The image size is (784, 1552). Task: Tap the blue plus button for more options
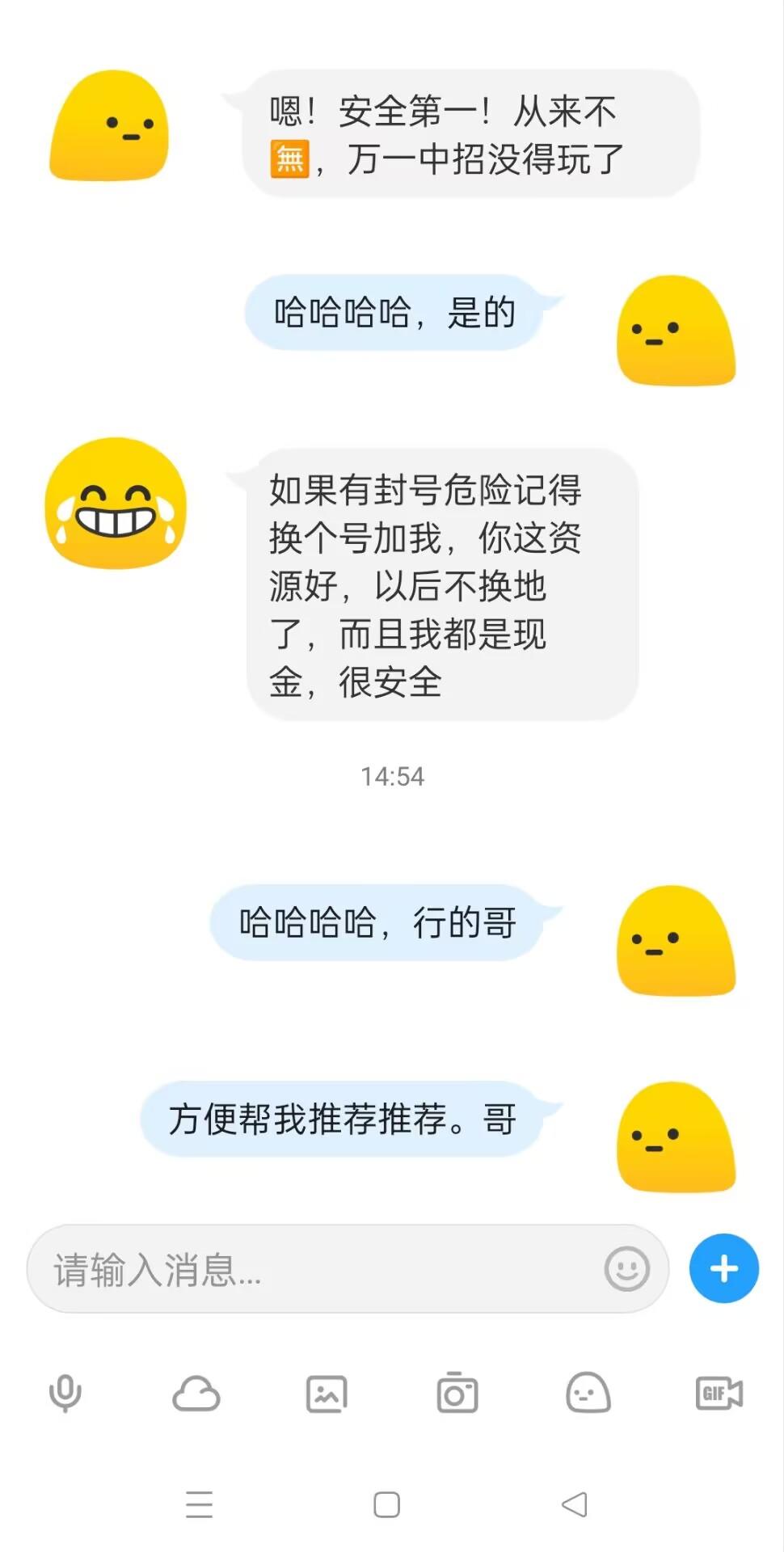coord(723,1269)
